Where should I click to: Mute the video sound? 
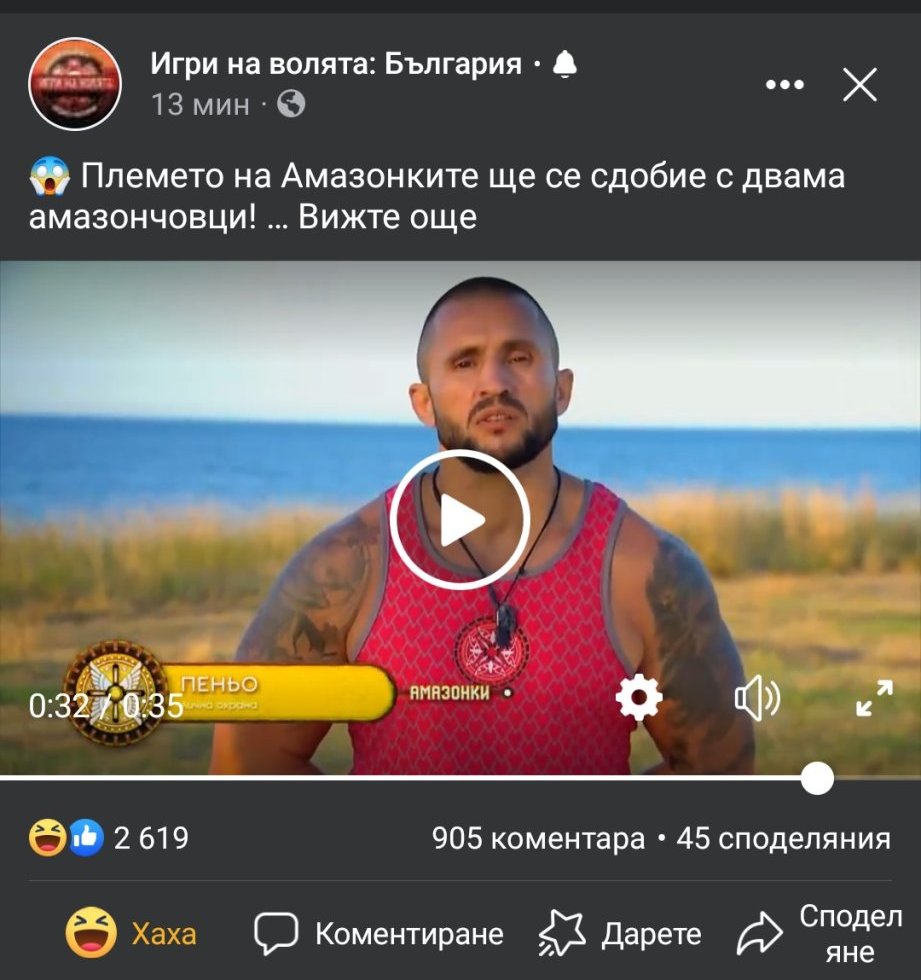point(757,699)
